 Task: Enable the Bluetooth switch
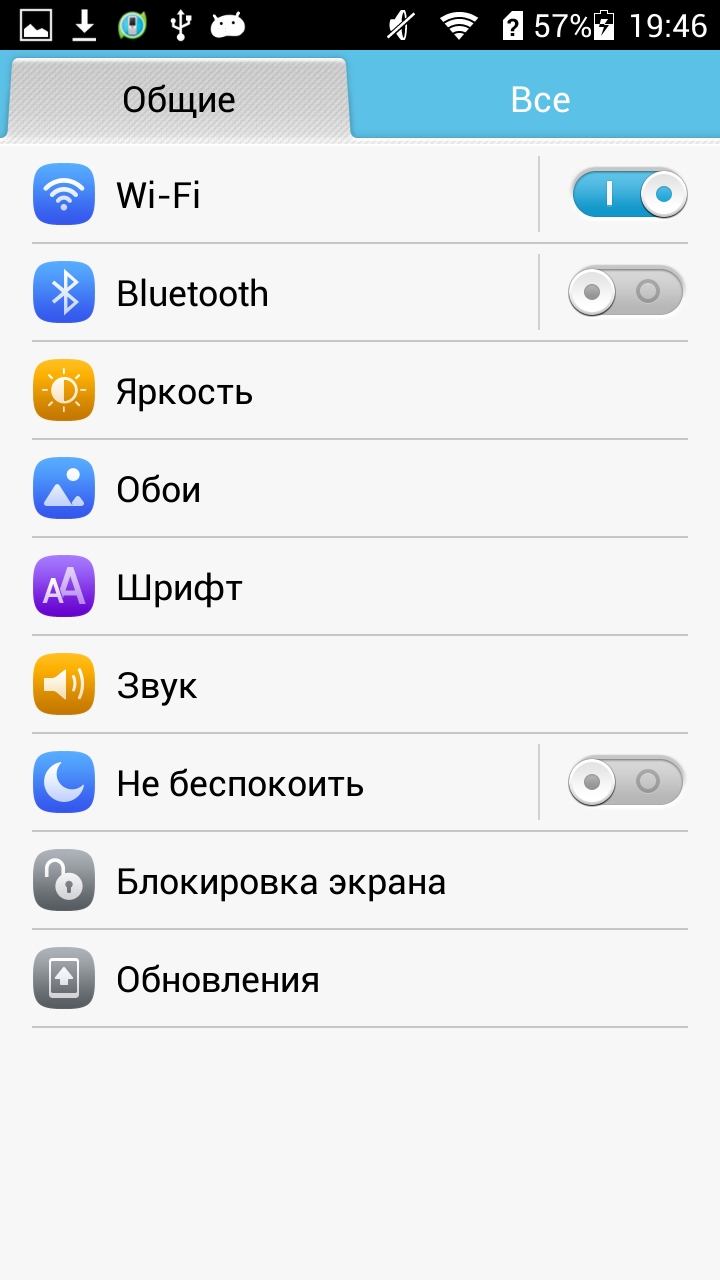coord(626,292)
